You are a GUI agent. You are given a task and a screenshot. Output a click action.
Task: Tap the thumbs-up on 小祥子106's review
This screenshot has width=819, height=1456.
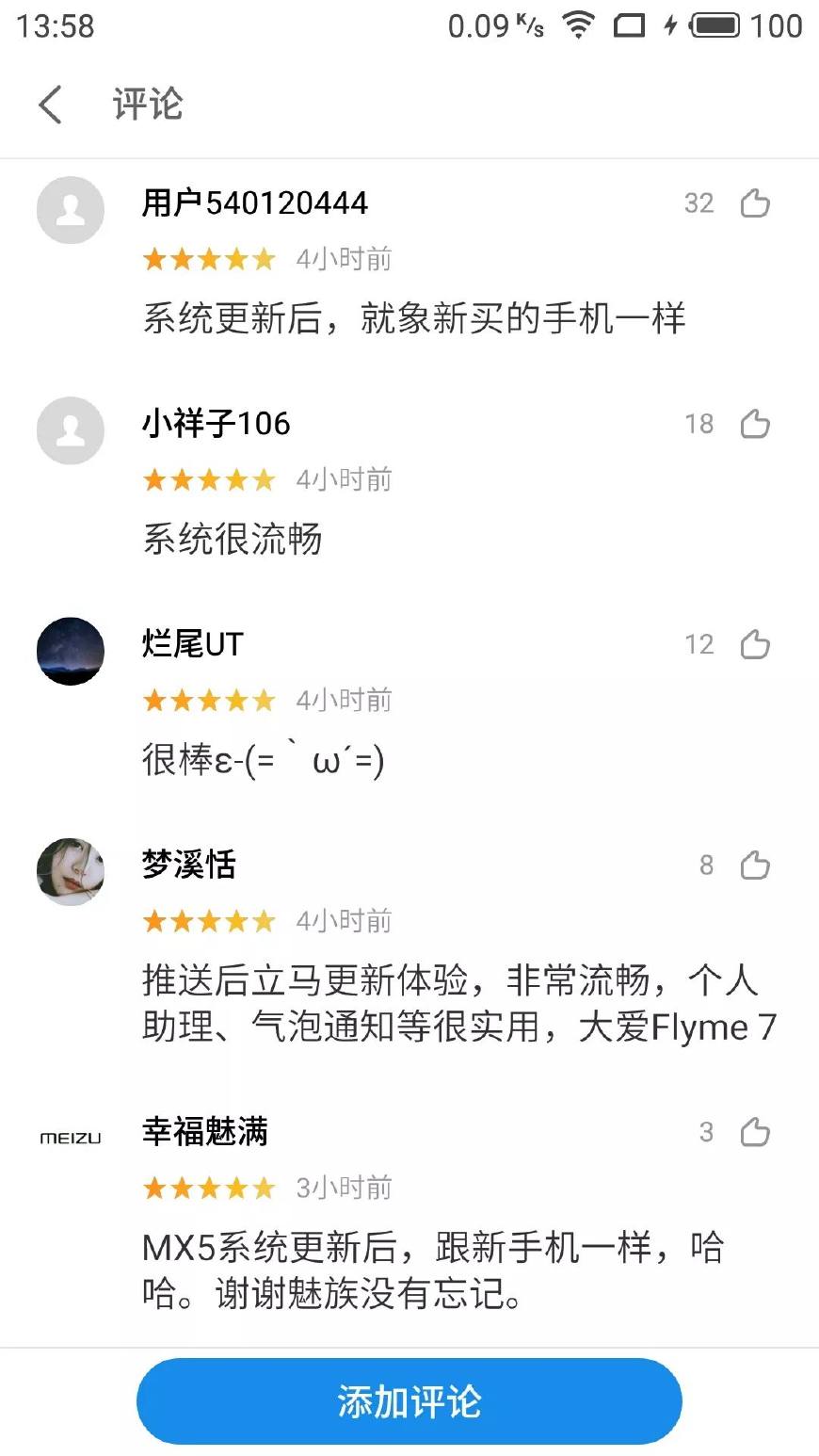(756, 425)
